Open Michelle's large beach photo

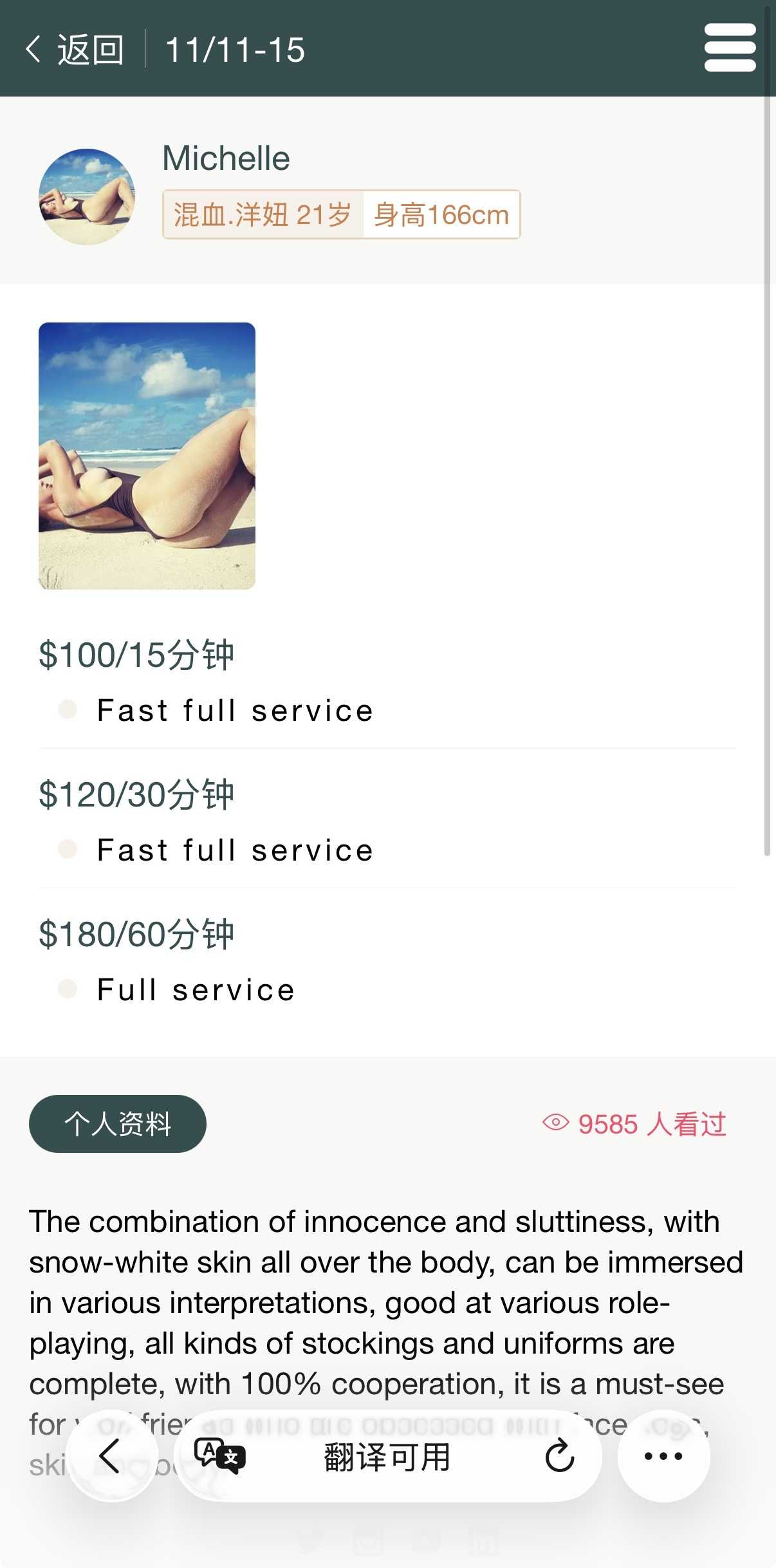tap(147, 456)
